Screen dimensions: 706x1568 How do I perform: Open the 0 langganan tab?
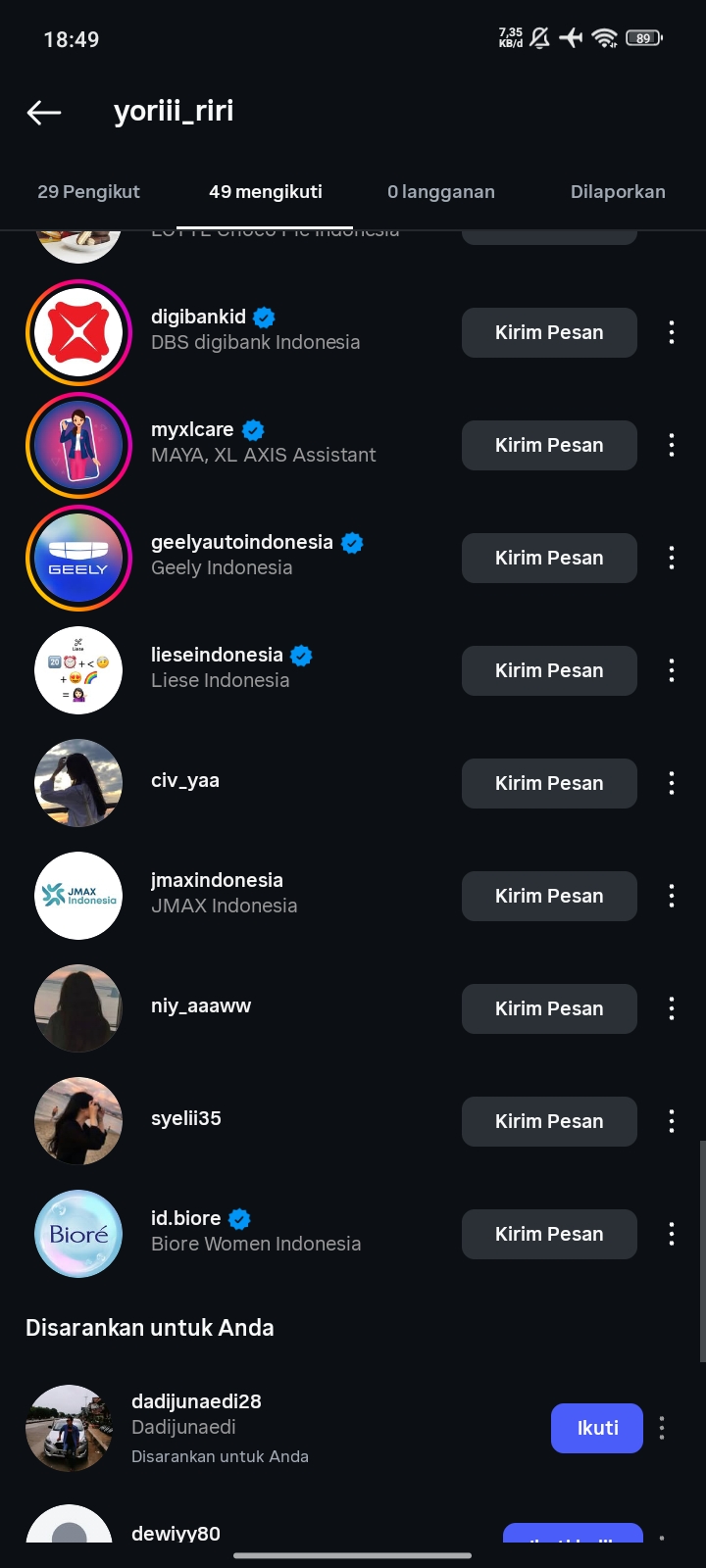(x=440, y=192)
